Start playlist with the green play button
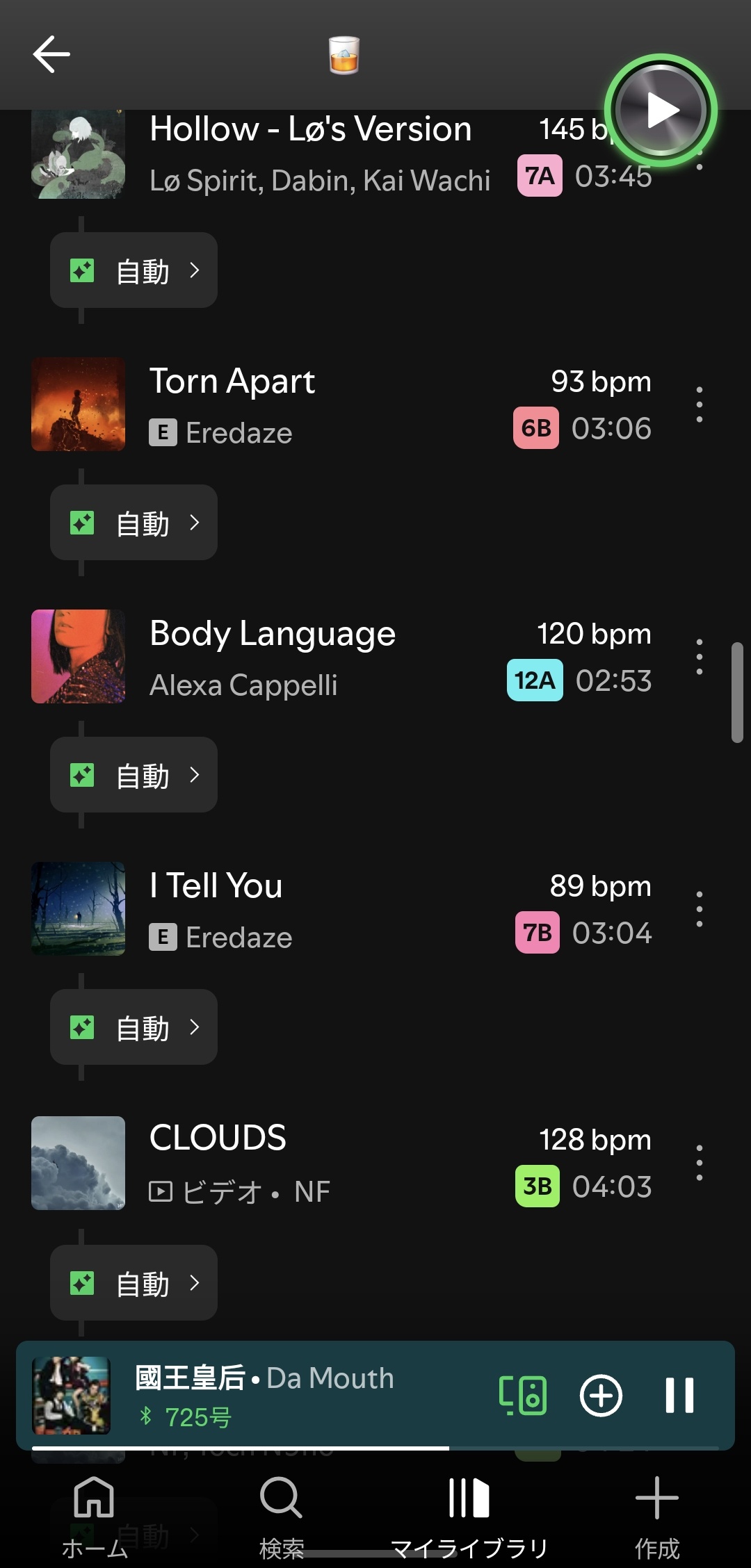751x1568 pixels. tap(660, 110)
